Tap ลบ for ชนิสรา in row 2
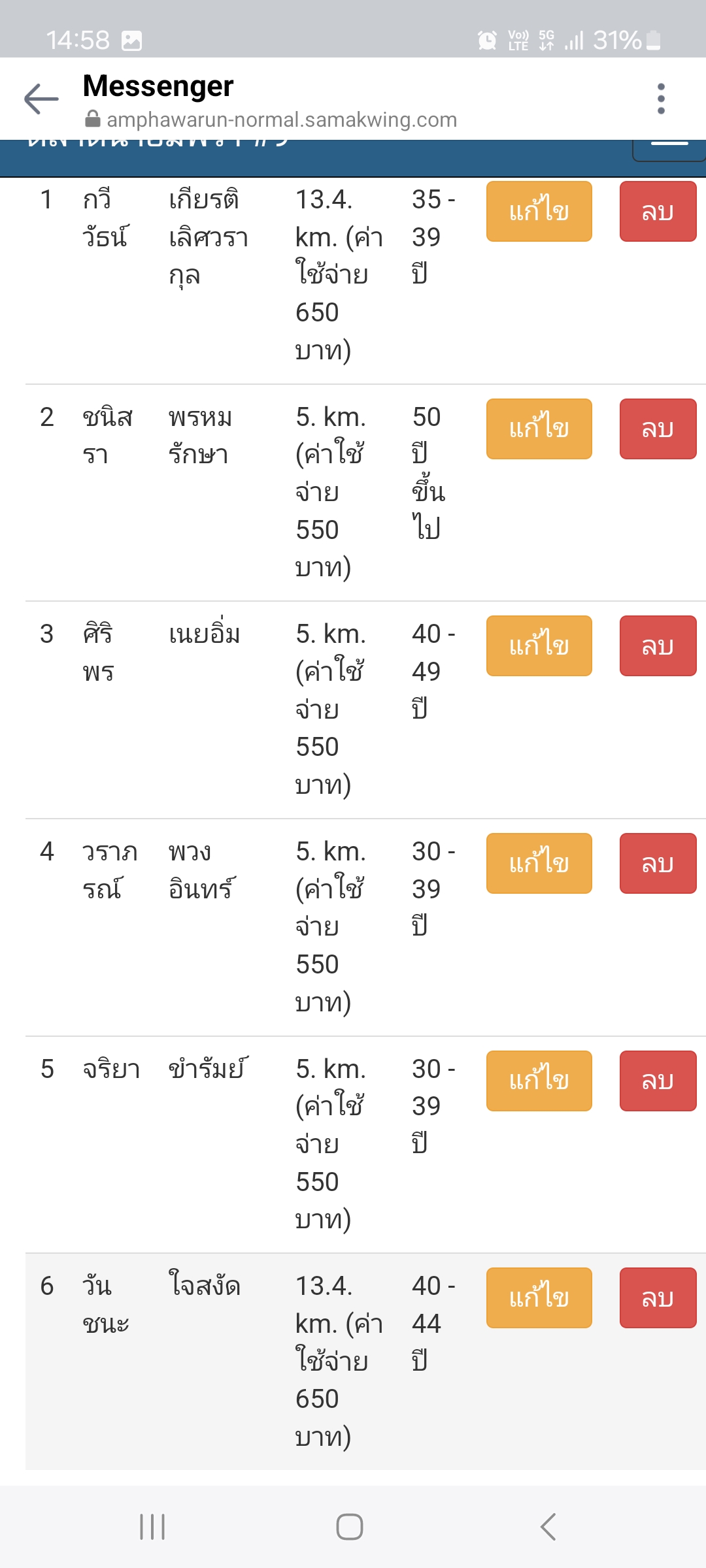Screen dimensions: 706x1568 click(x=658, y=429)
